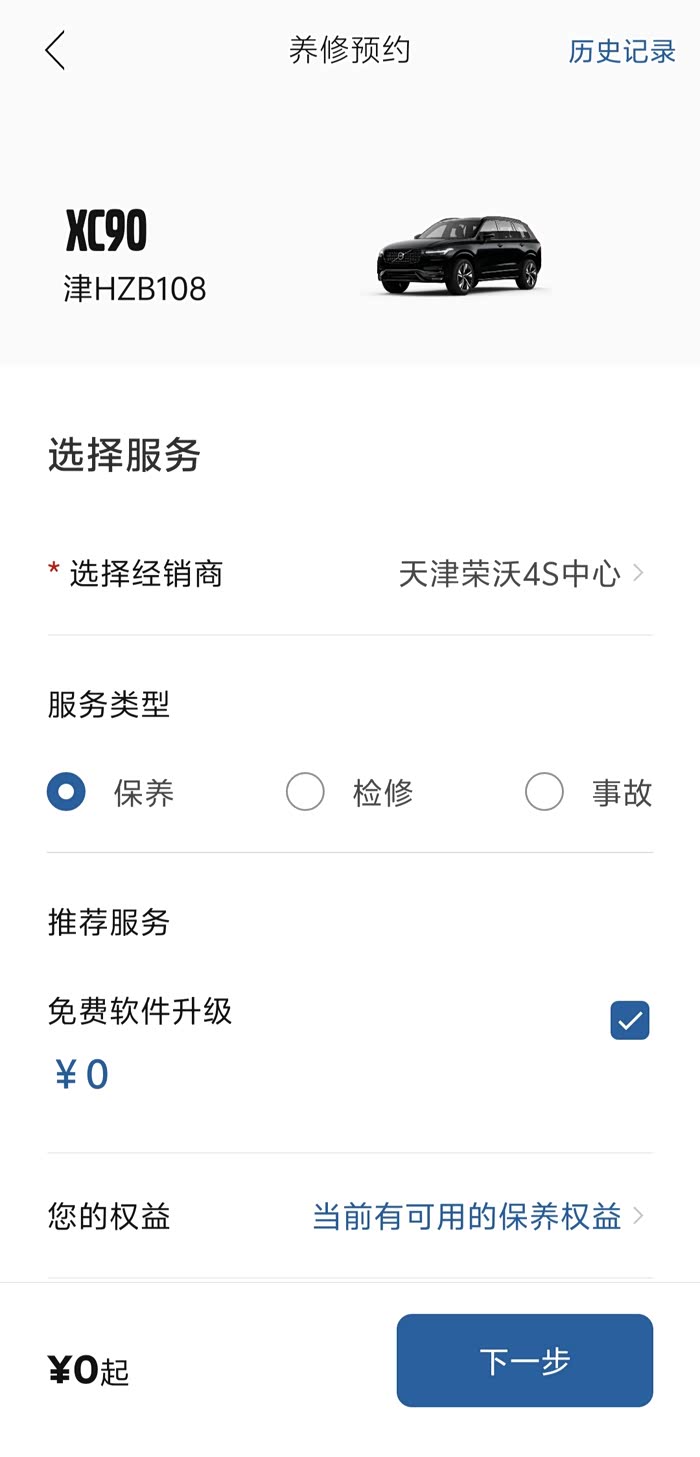Open 历史记录 history records
This screenshot has height=1457, width=700.
pos(622,51)
